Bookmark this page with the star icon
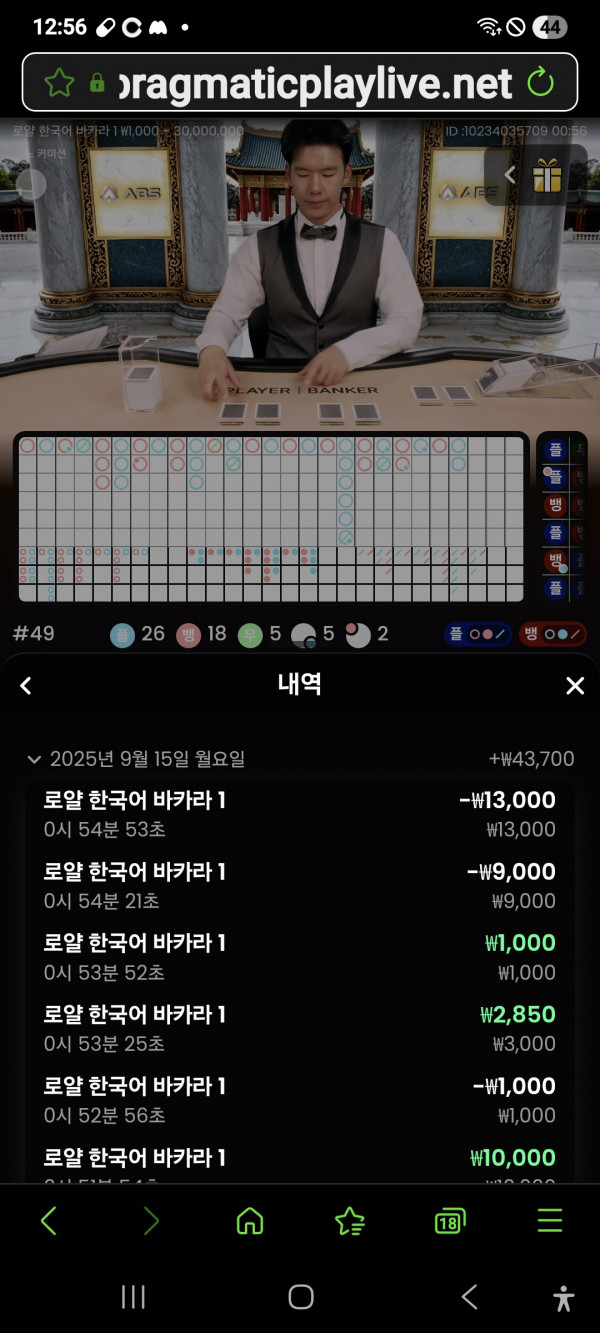600x1333 pixels. [59, 83]
